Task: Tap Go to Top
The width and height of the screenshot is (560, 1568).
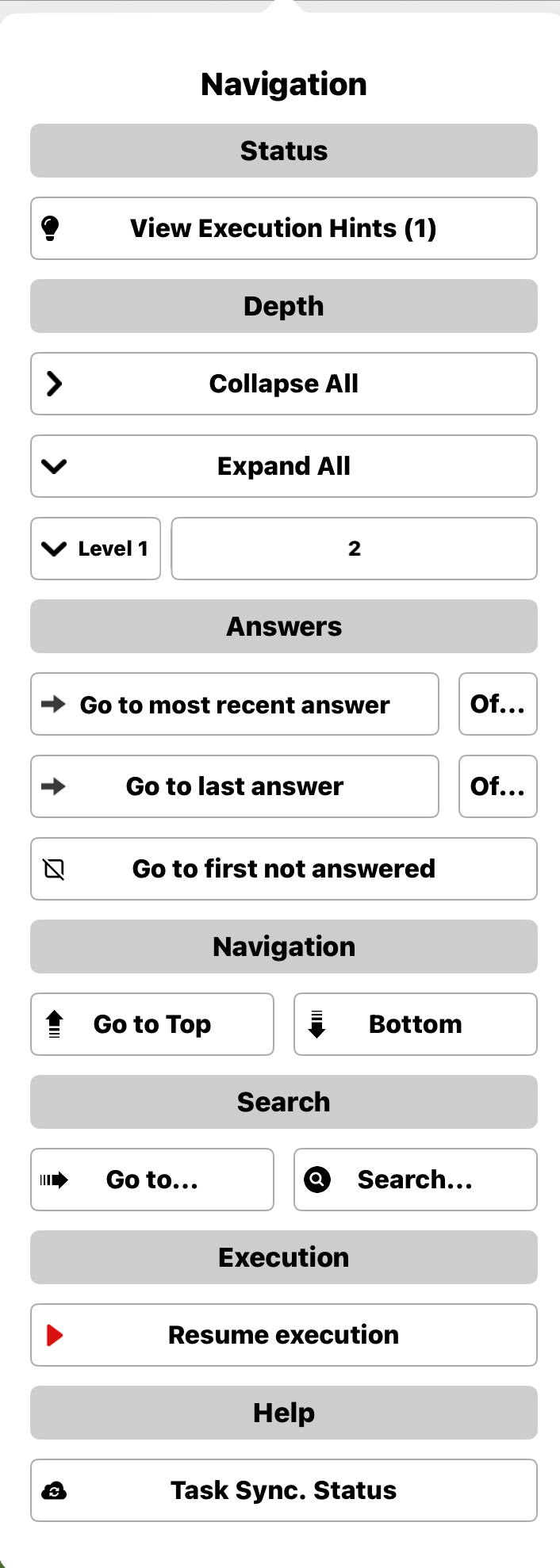Action: [152, 1024]
